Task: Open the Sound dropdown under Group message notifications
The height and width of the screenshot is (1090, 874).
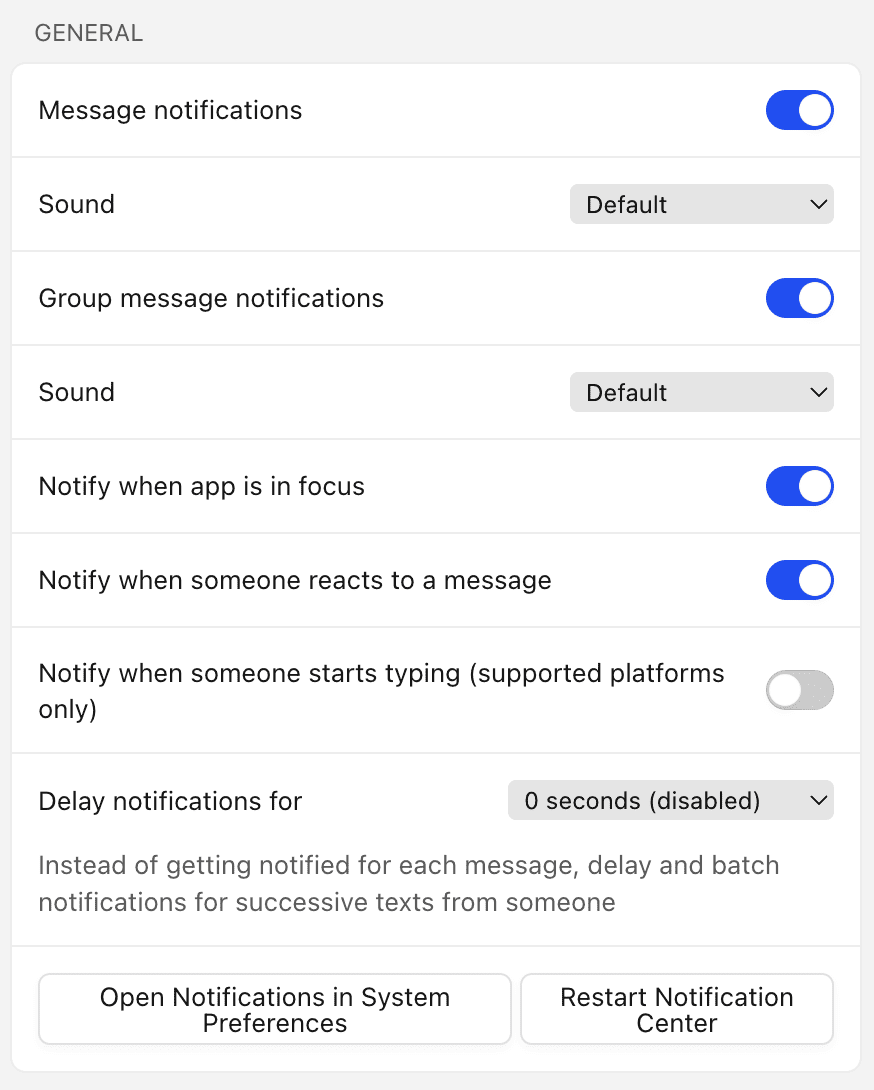Action: (x=701, y=392)
